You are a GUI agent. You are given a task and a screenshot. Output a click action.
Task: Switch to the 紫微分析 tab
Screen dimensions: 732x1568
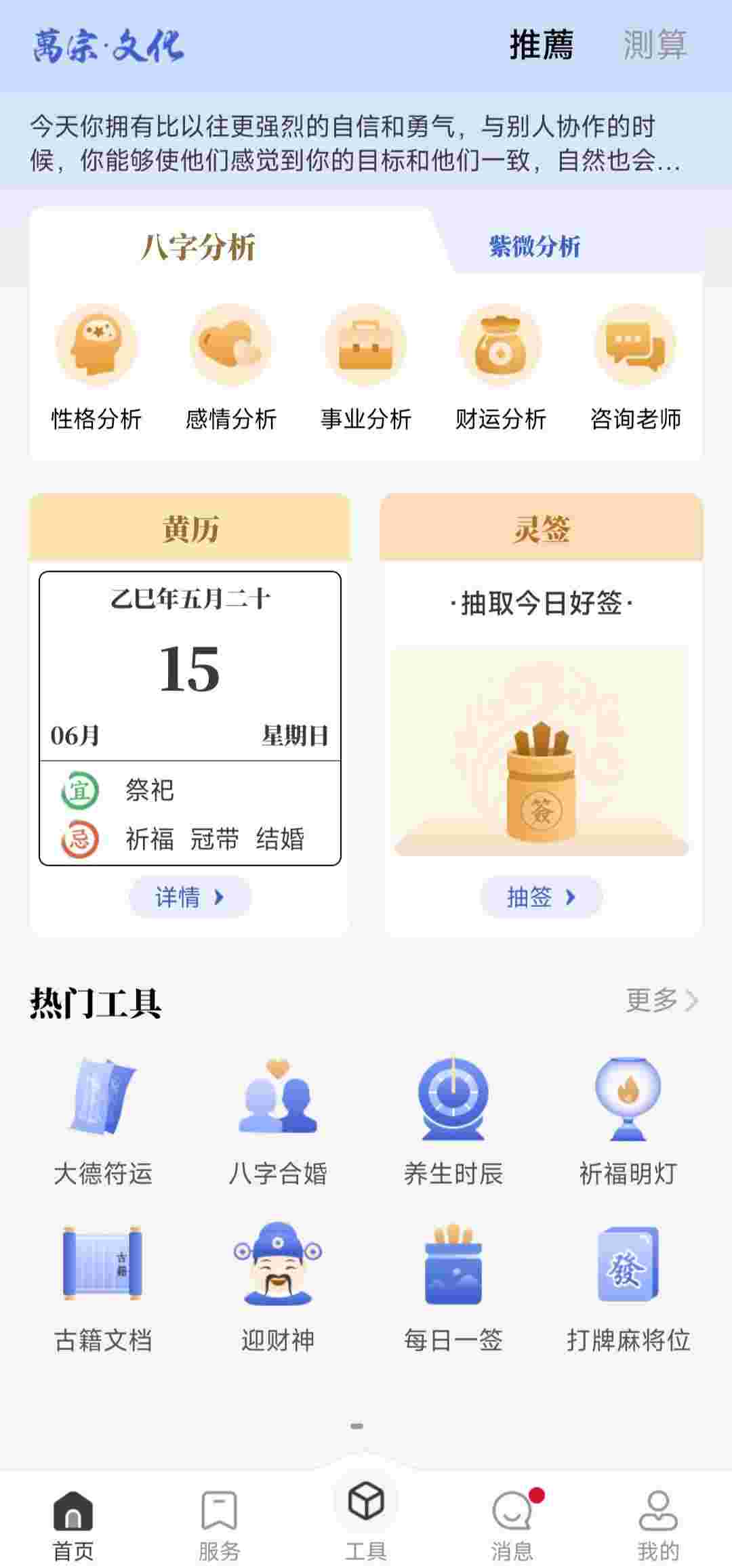[x=534, y=247]
